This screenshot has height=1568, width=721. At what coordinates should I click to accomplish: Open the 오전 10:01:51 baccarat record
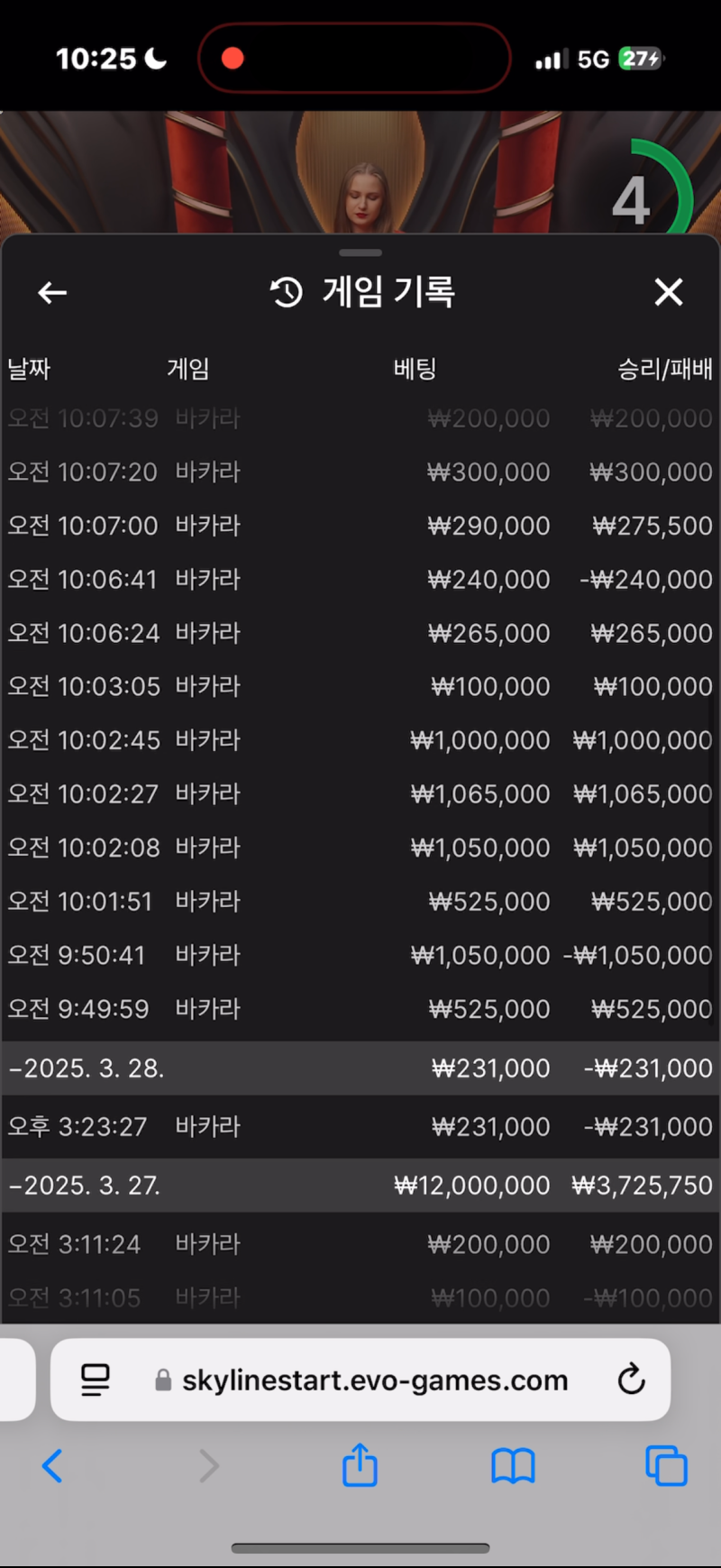[360, 901]
